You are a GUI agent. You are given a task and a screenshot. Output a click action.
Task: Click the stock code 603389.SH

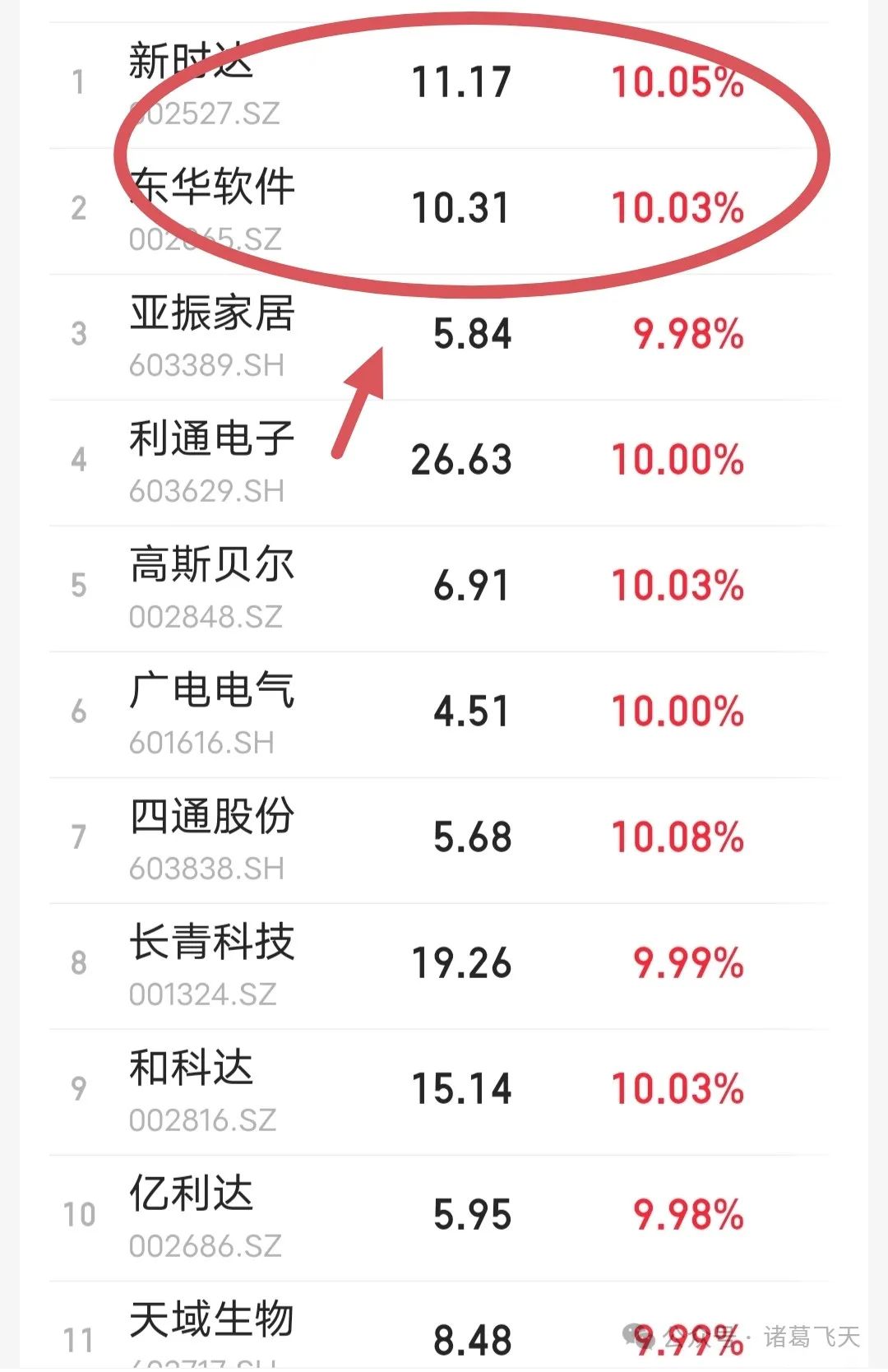206,360
